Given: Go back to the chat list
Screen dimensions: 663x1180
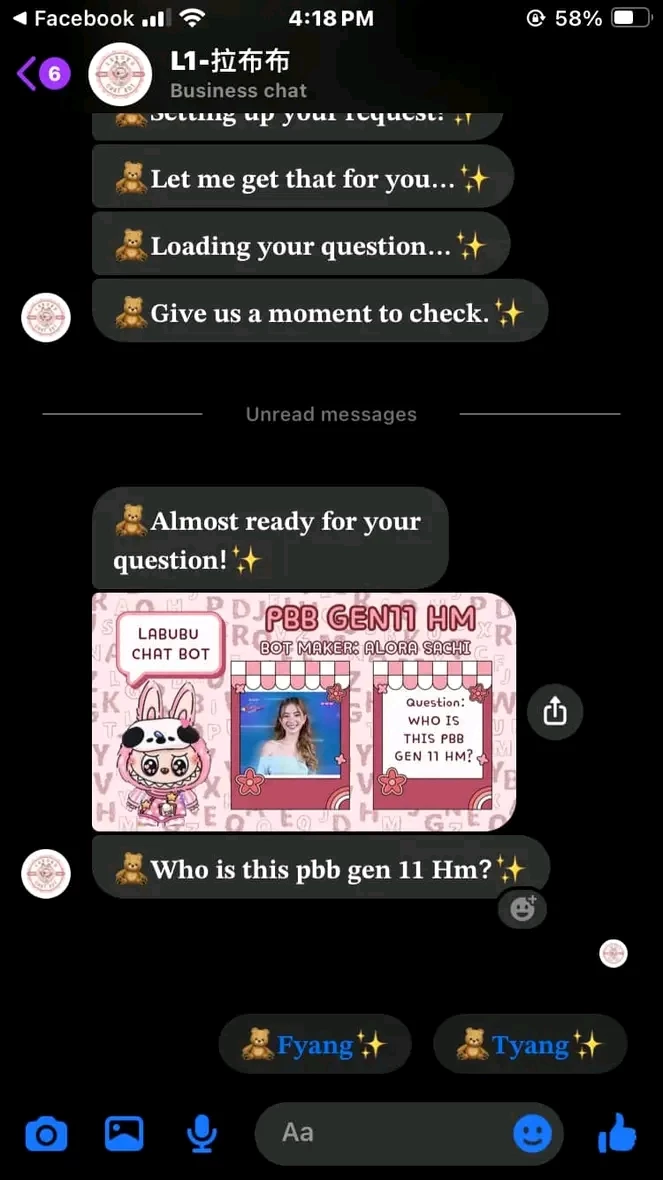Looking at the screenshot, I should (x=43, y=74).
